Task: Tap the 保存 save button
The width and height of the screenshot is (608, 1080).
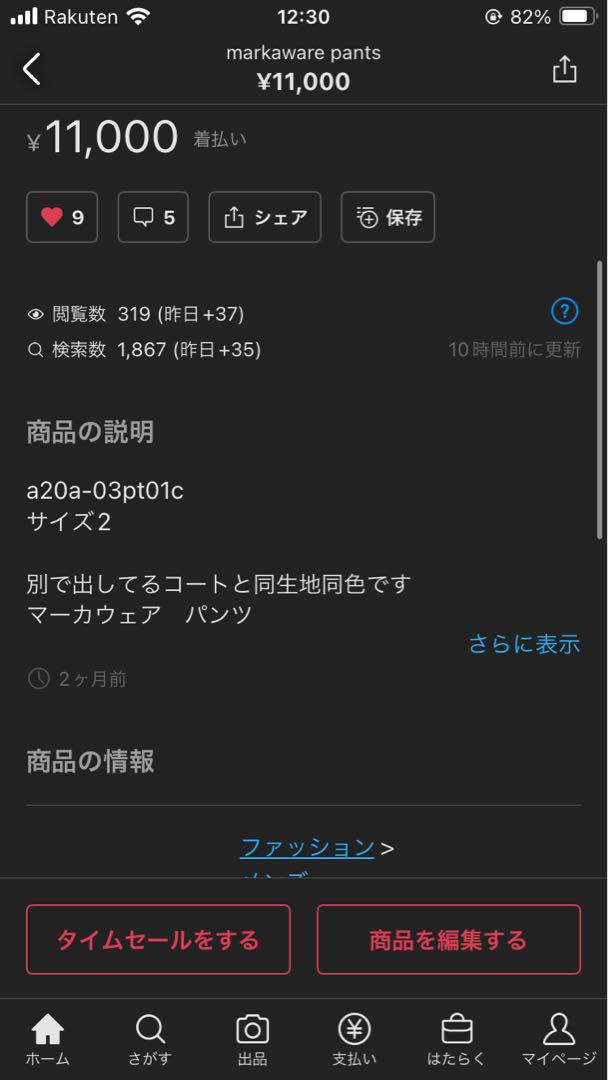Action: pyautogui.click(x=388, y=217)
